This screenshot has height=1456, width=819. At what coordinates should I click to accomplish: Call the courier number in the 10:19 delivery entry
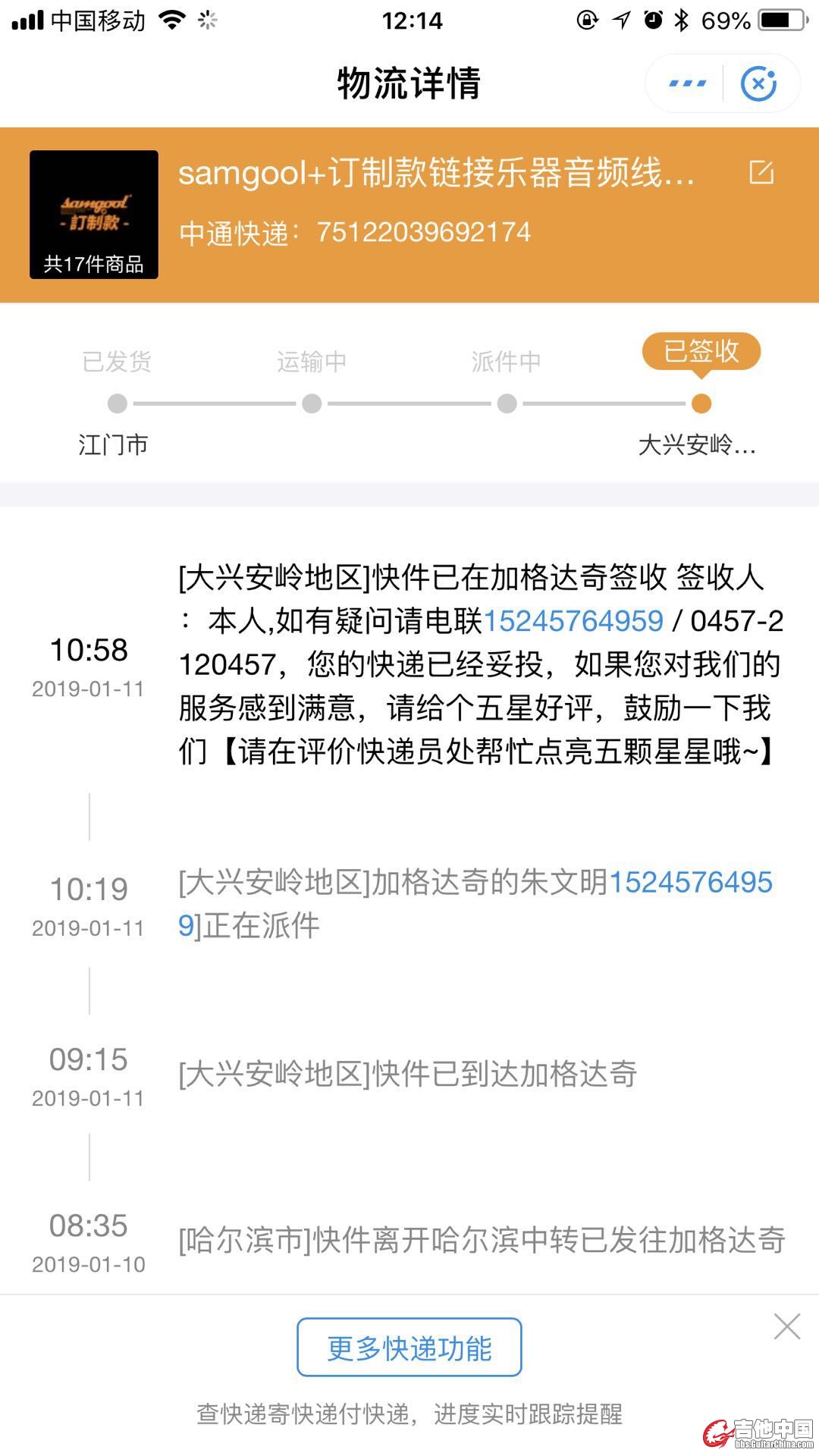point(690,883)
